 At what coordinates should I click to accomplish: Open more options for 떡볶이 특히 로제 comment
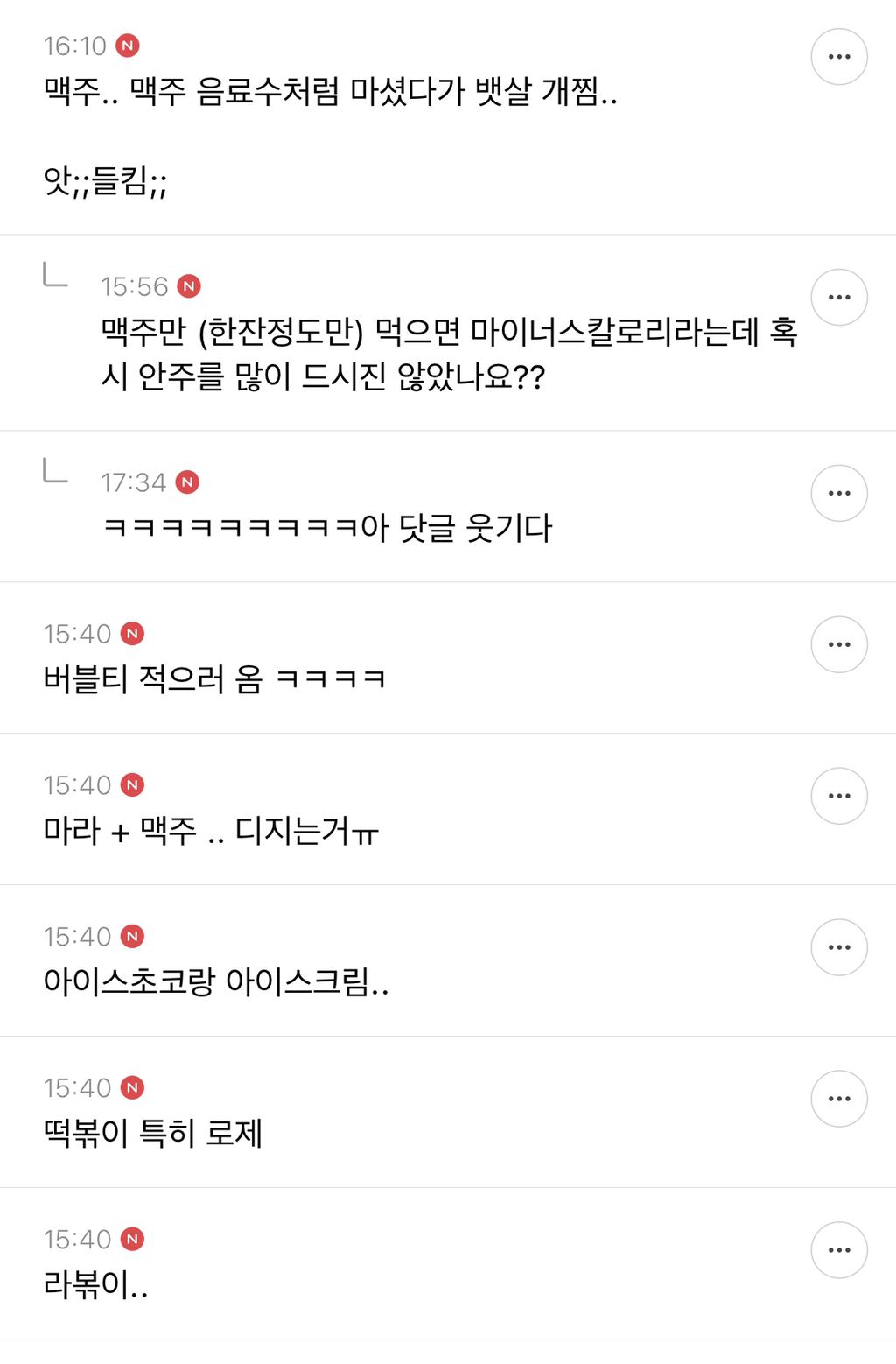pos(838,1100)
